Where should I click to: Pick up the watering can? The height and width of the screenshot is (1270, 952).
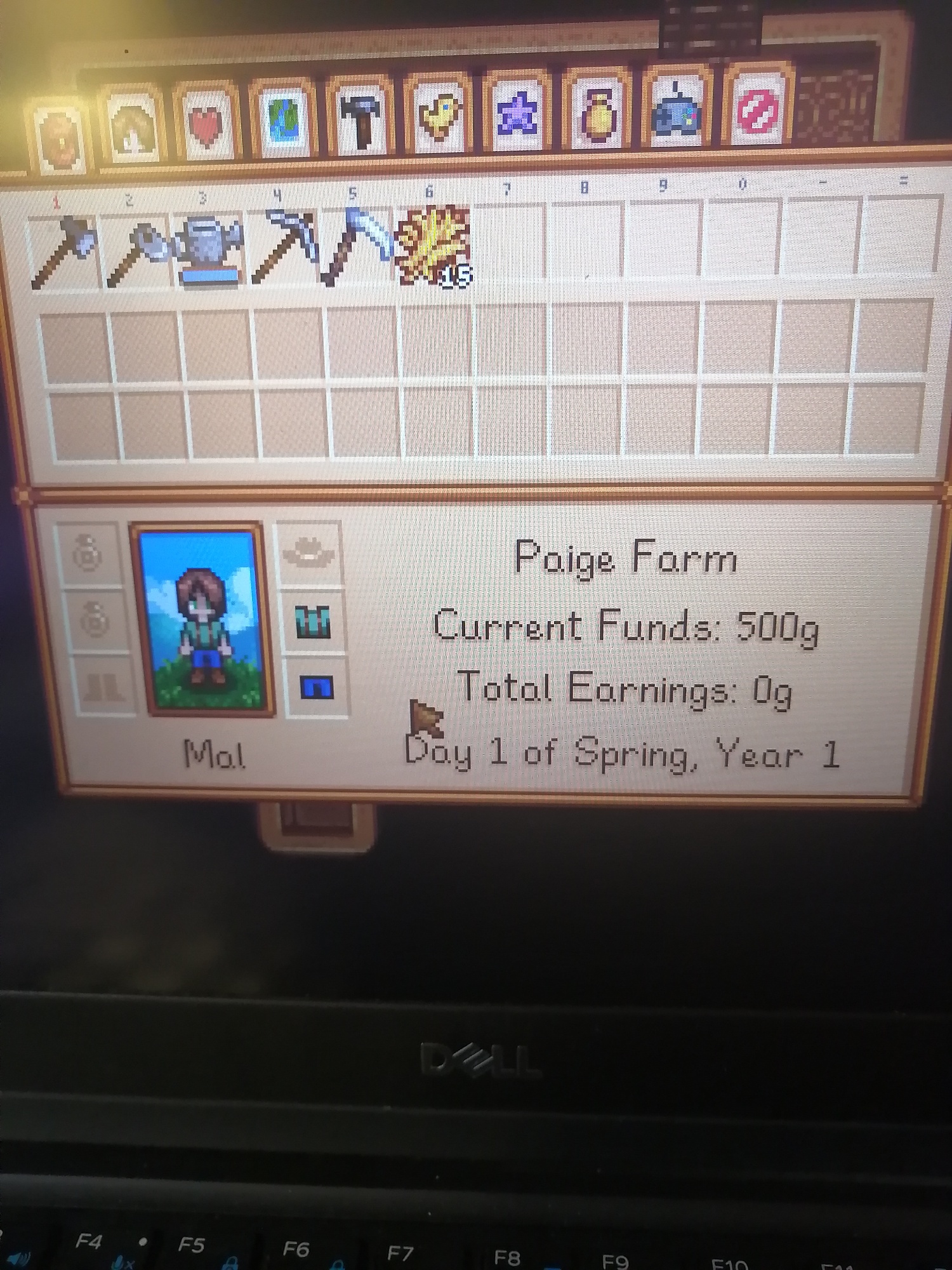(x=208, y=249)
